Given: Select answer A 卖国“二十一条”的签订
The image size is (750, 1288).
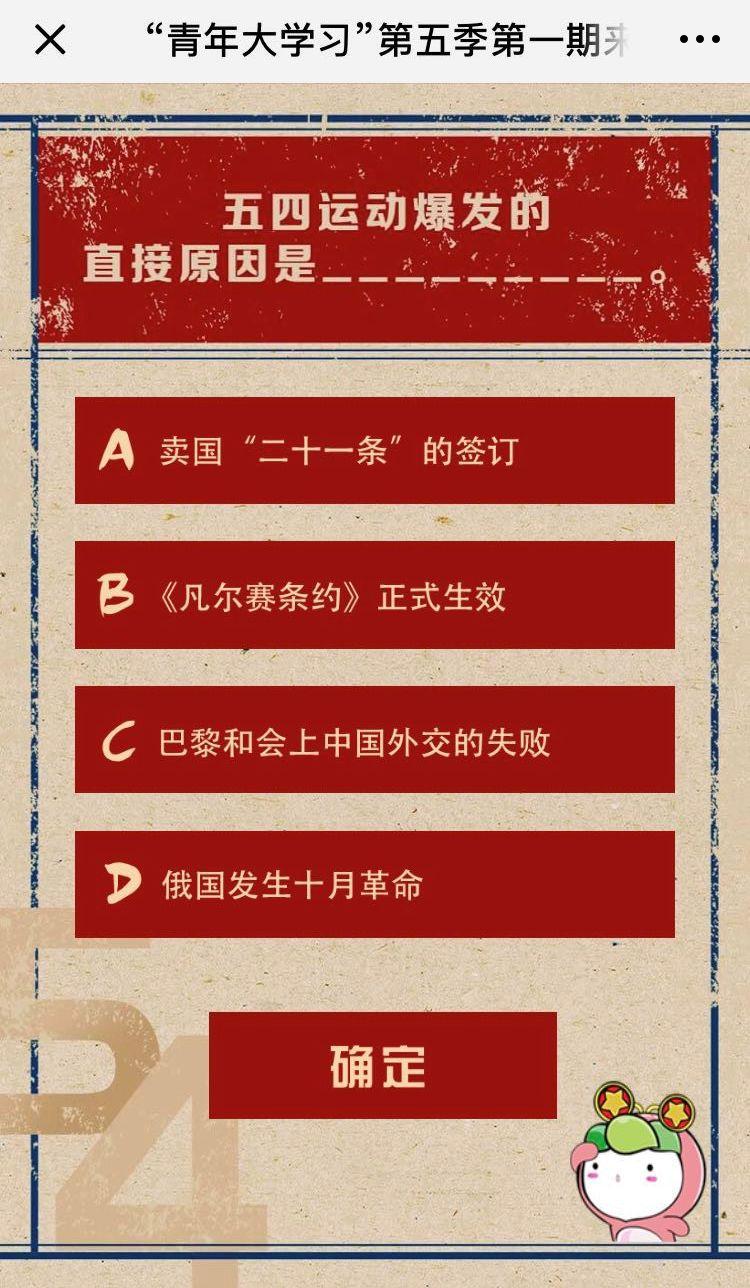Looking at the screenshot, I should [375, 450].
